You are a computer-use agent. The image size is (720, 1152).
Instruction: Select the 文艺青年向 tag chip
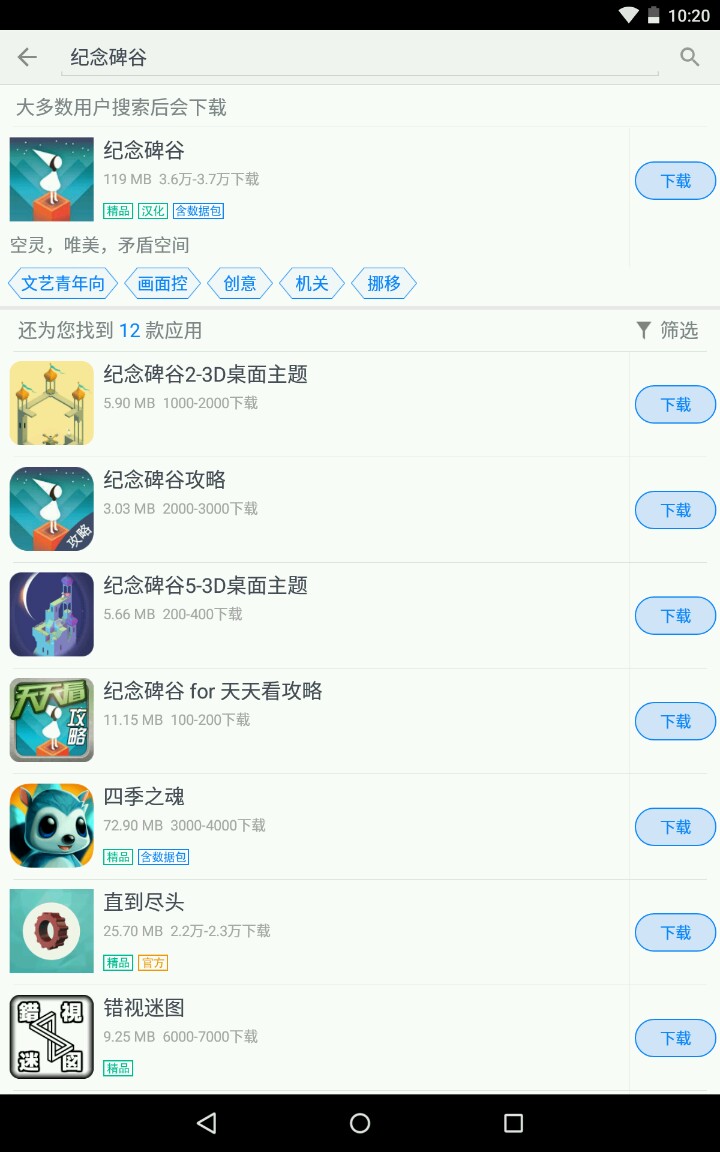pyautogui.click(x=63, y=284)
